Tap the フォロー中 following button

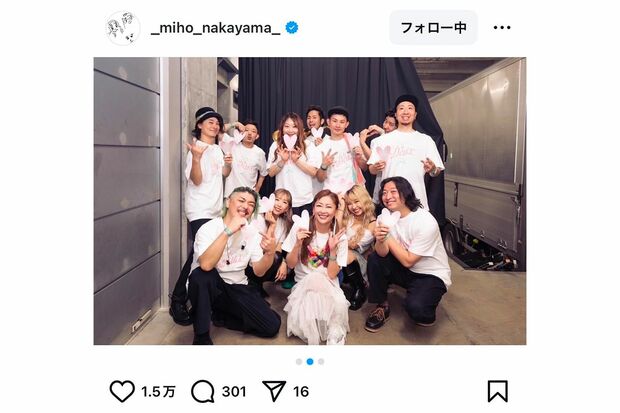coord(433,28)
